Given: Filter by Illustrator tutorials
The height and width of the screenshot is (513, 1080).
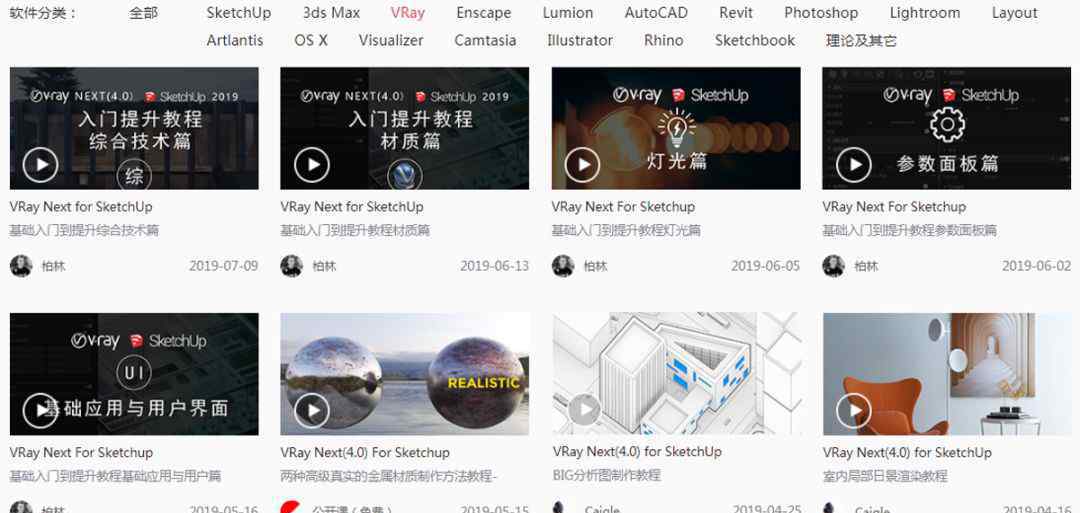Looking at the screenshot, I should [x=579, y=40].
